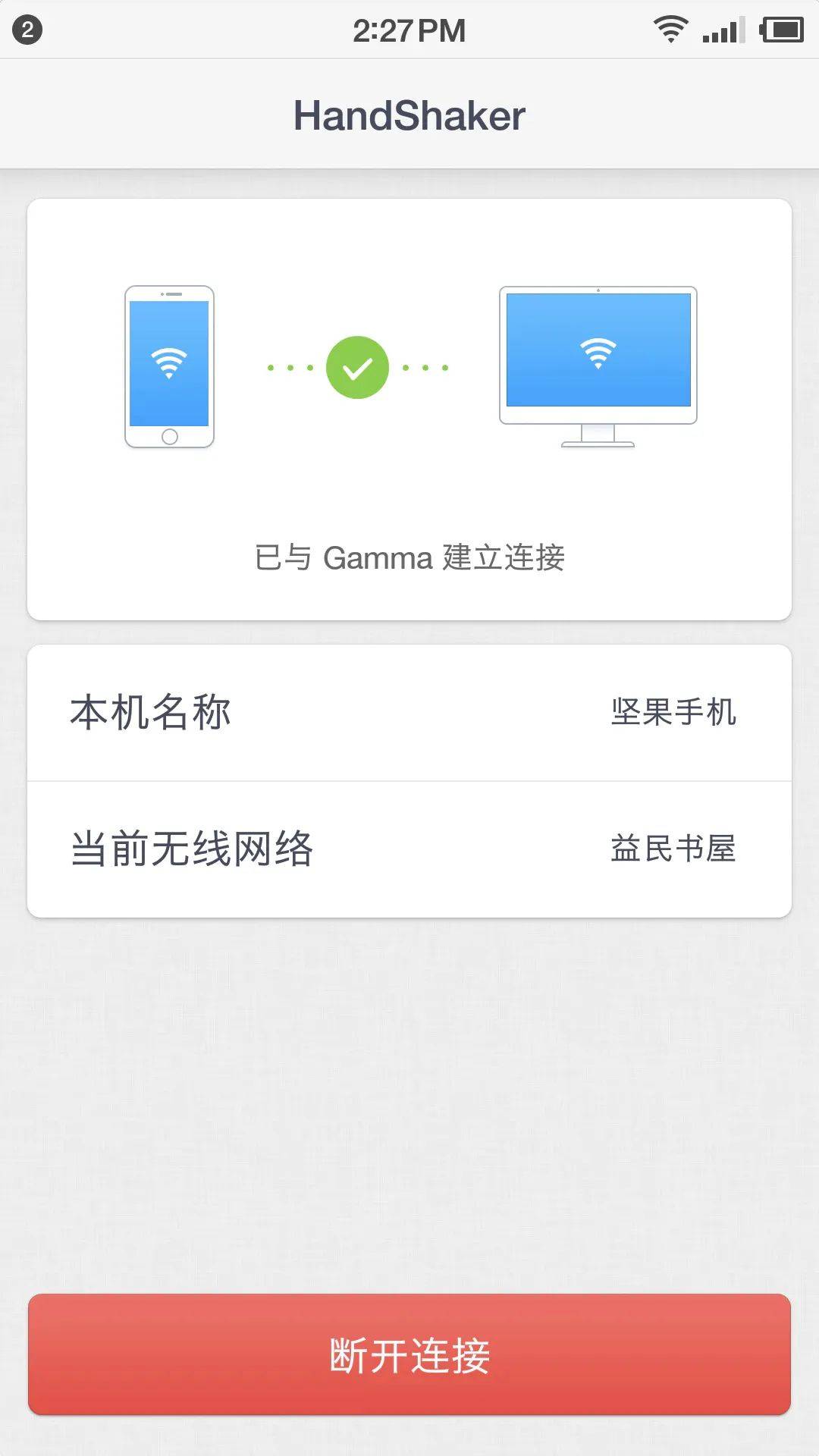Viewport: 819px width, 1456px height.
Task: Tap the dotted line right of the checkmark
Action: tap(425, 366)
